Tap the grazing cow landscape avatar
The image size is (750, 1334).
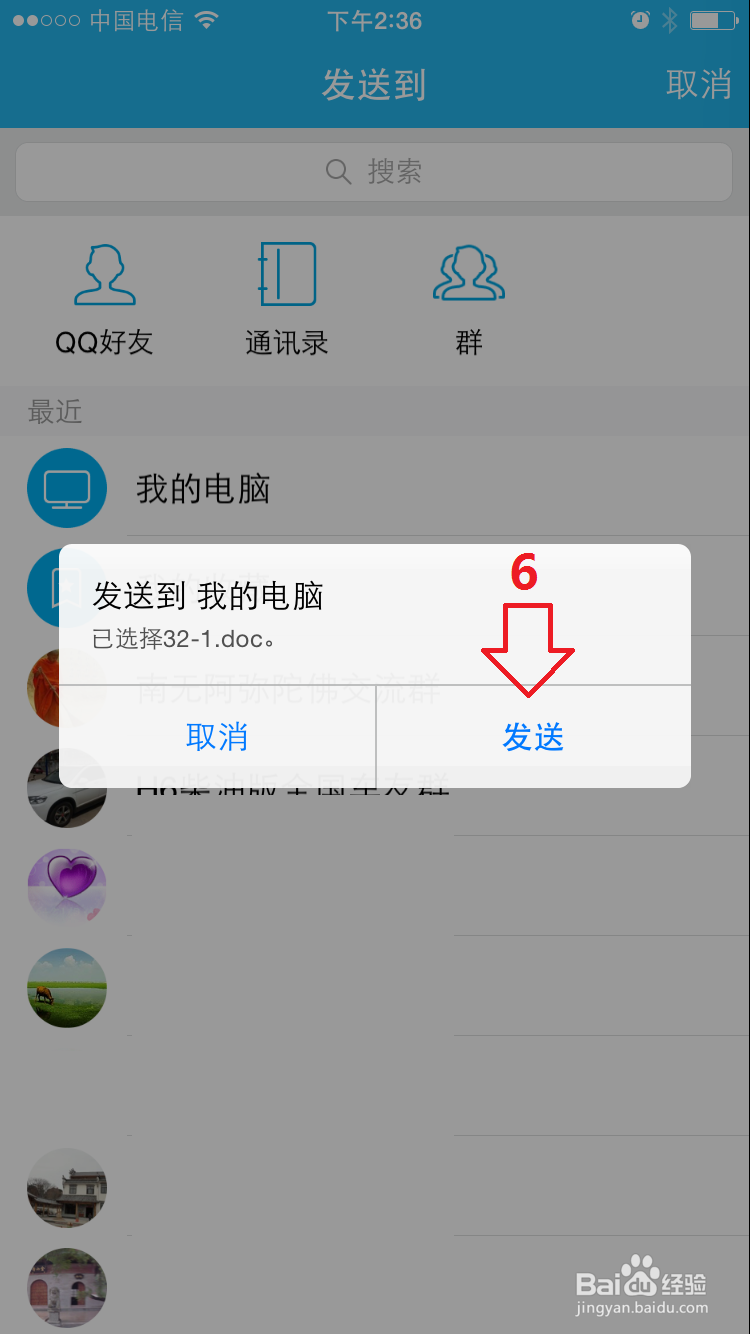66,988
